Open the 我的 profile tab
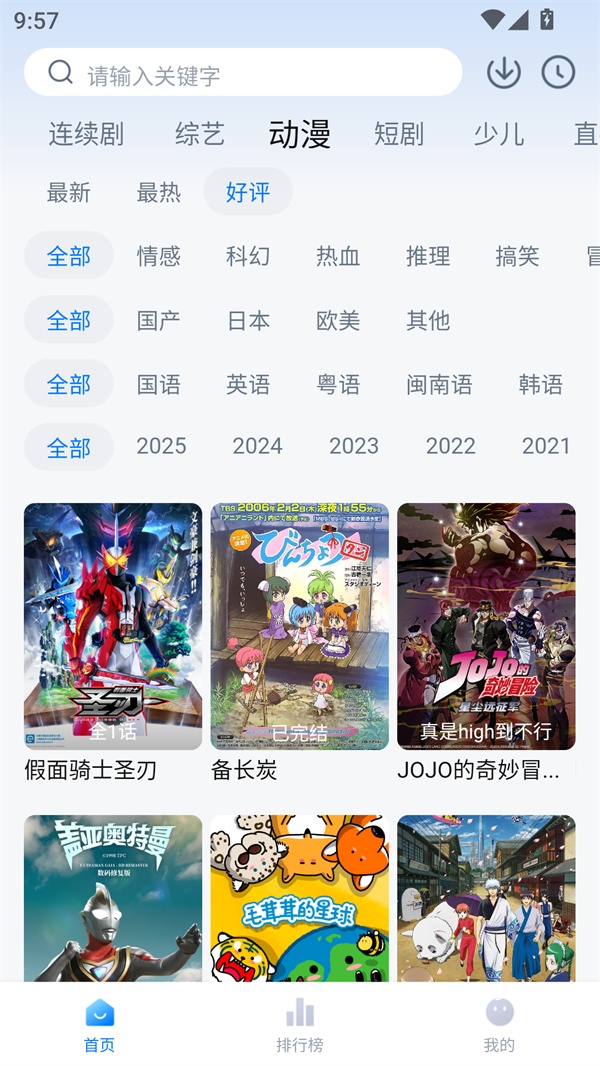The height and width of the screenshot is (1066, 600). 499,1025
